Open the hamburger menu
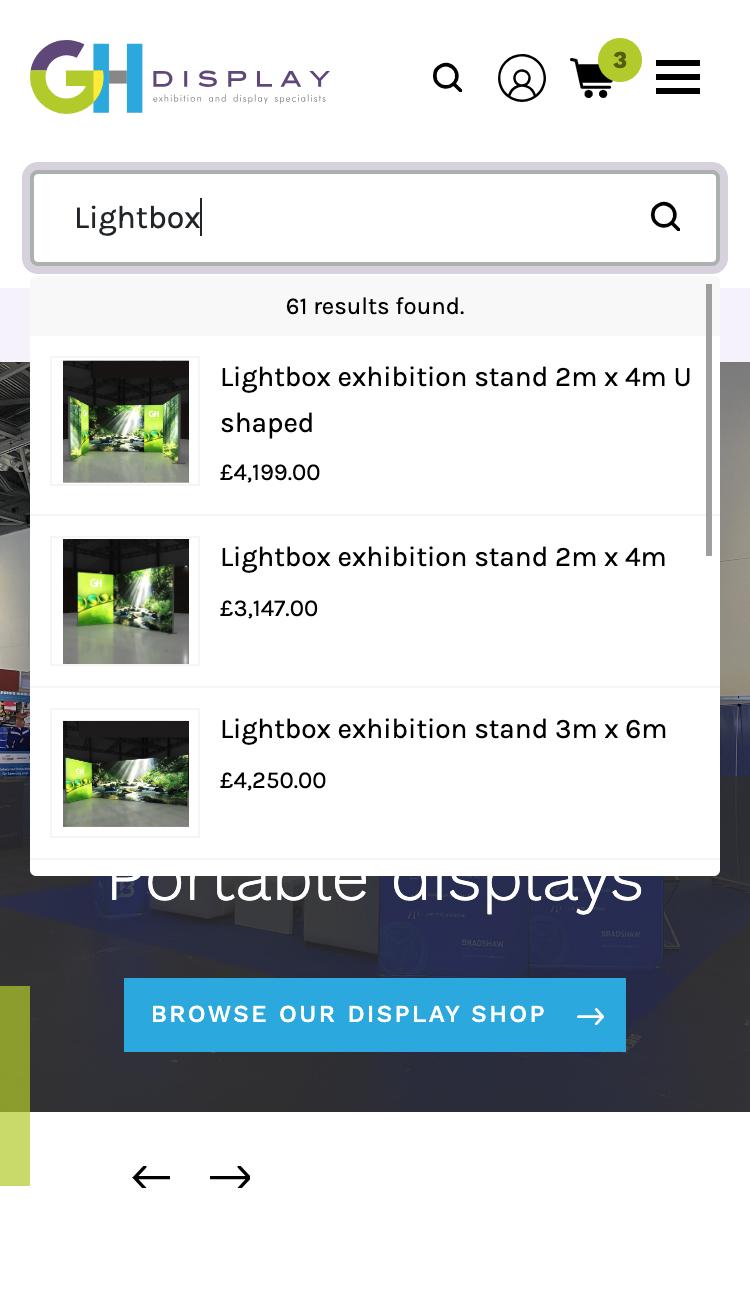This screenshot has width=750, height=1312. click(x=677, y=77)
